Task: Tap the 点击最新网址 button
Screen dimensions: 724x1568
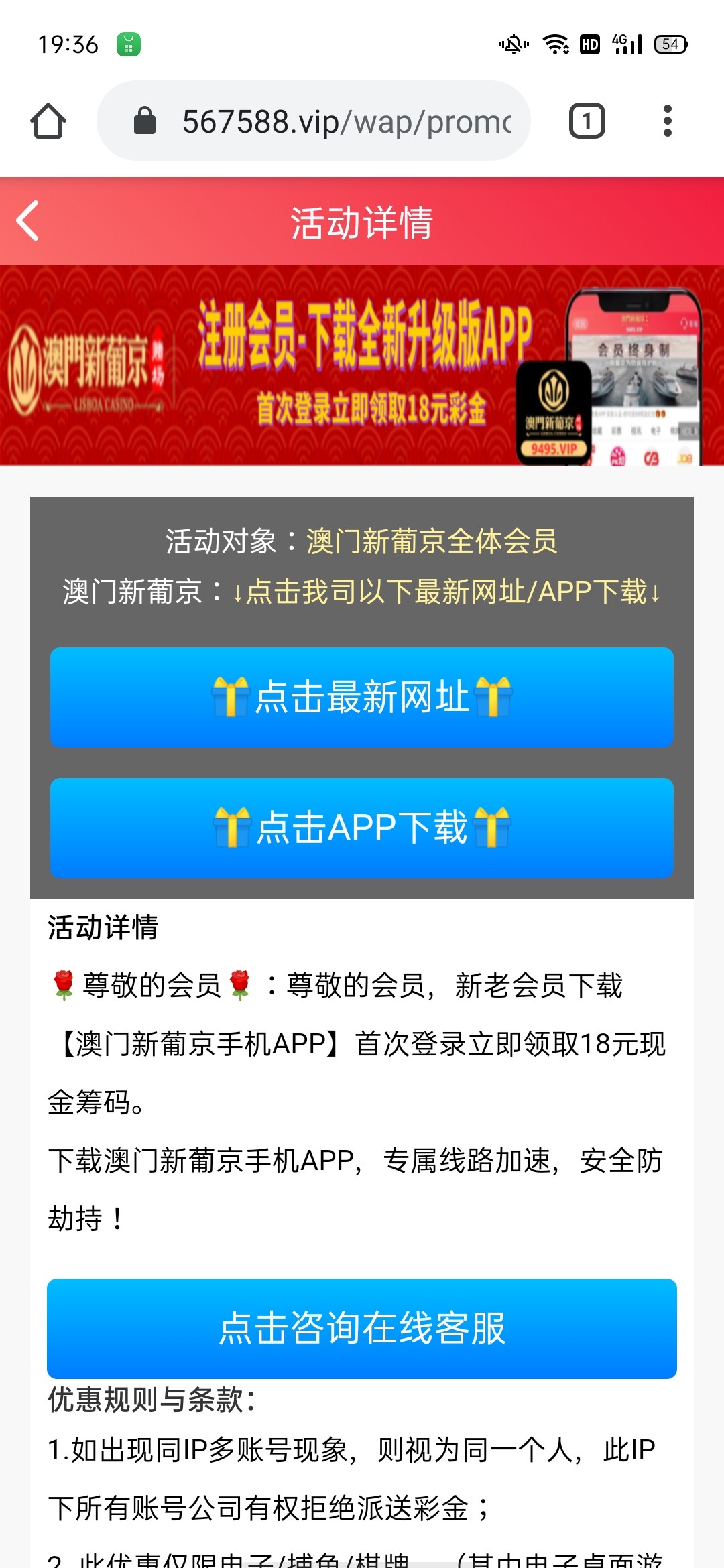Action: pyautogui.click(x=362, y=697)
